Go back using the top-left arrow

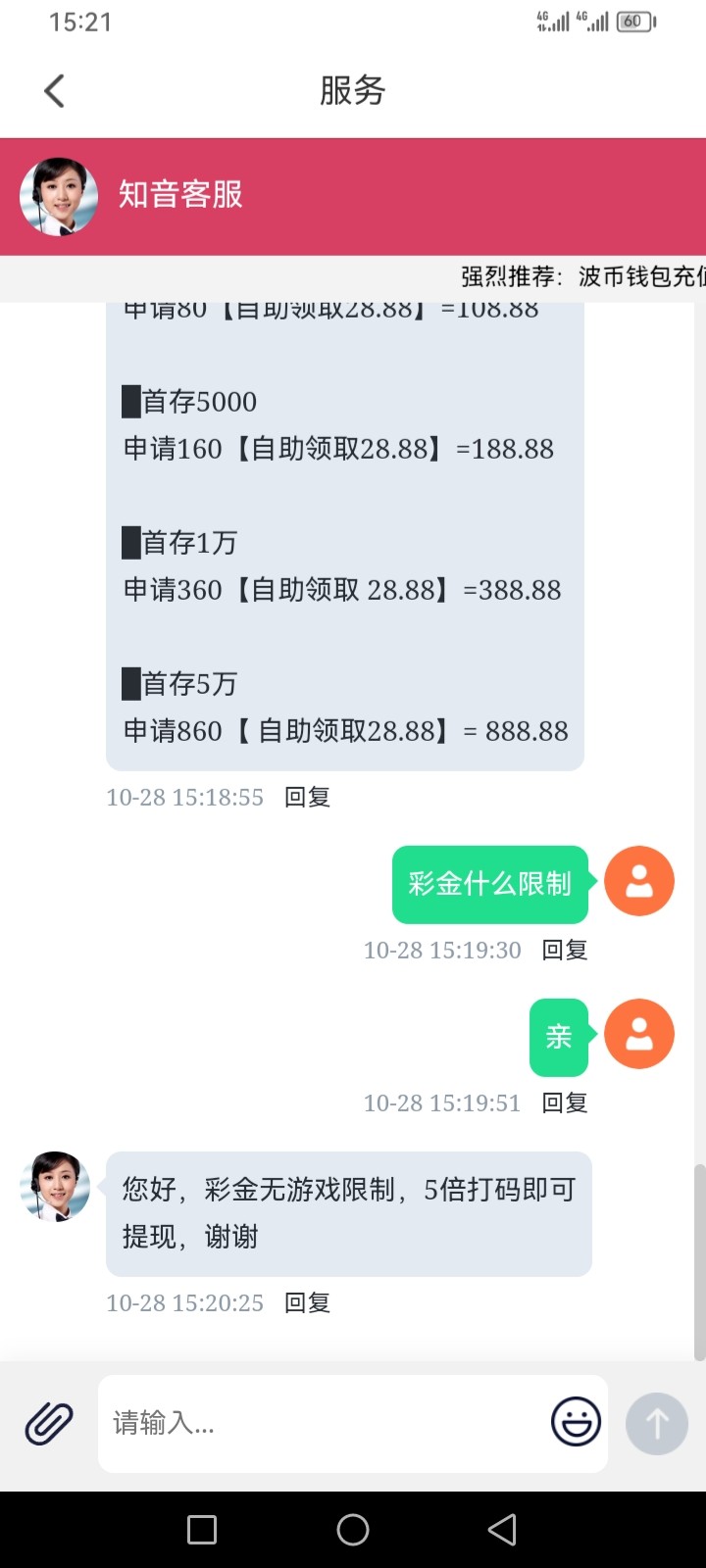point(55,91)
